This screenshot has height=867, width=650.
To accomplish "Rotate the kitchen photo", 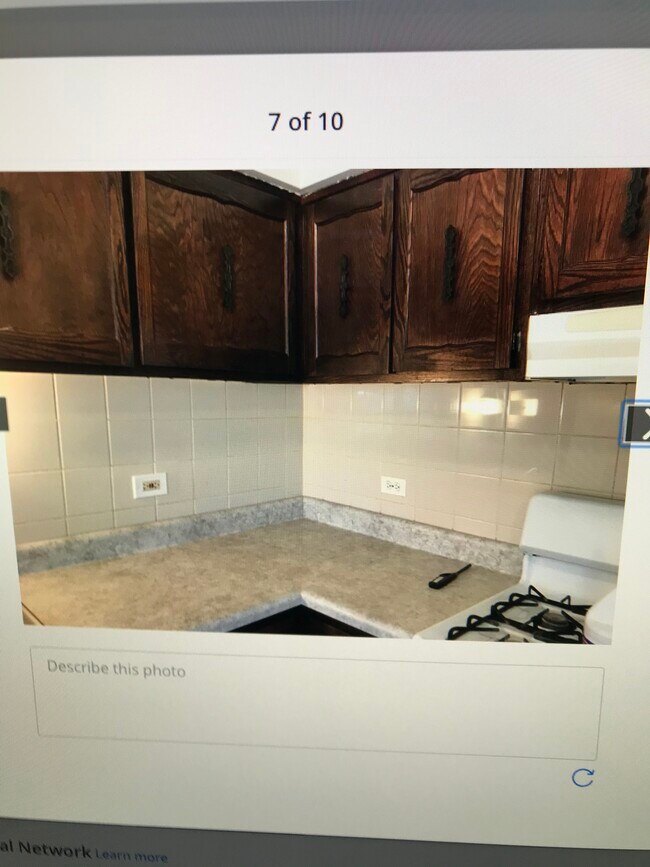I will (x=582, y=778).
